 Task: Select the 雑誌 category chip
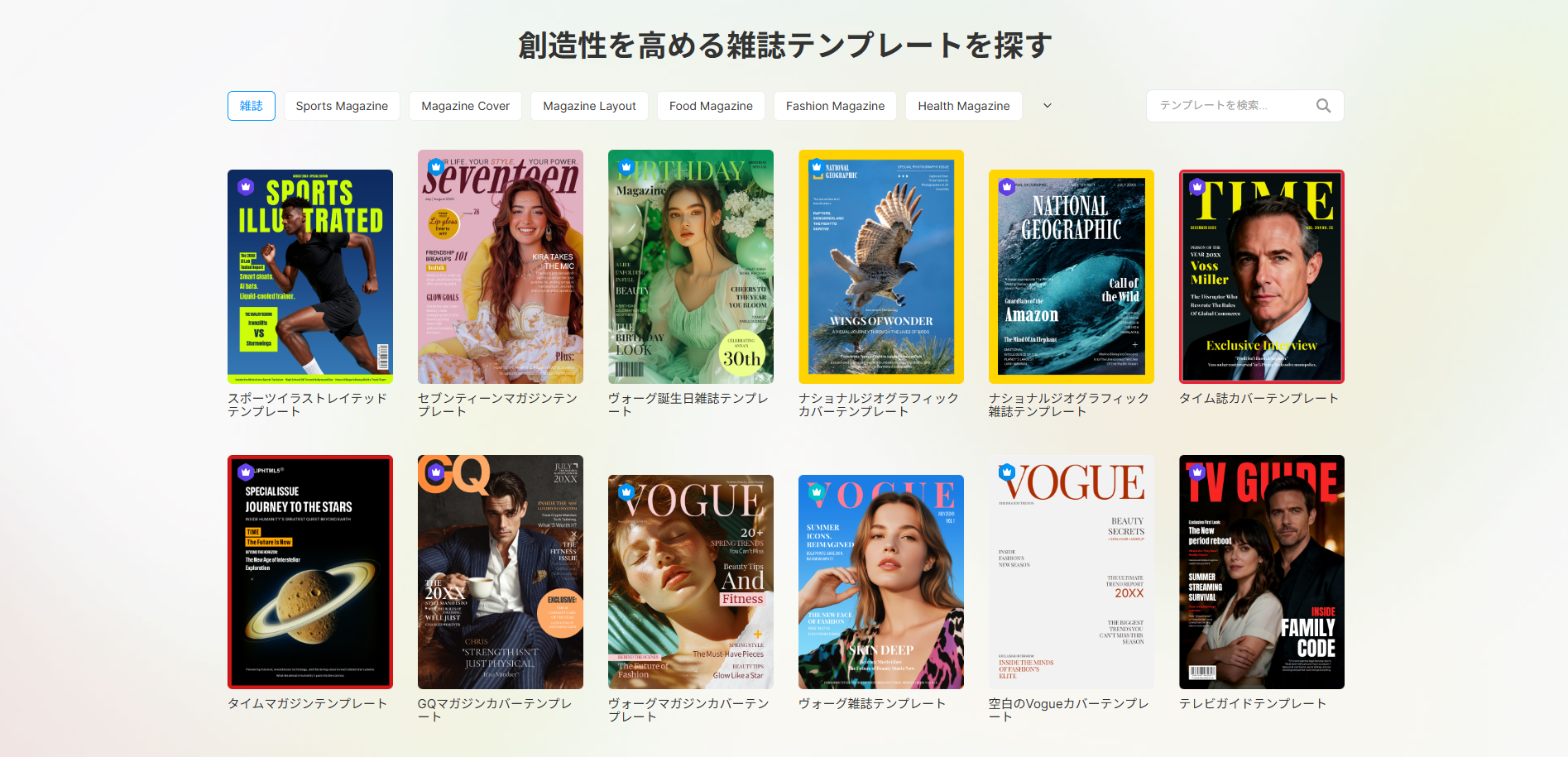pyautogui.click(x=252, y=106)
